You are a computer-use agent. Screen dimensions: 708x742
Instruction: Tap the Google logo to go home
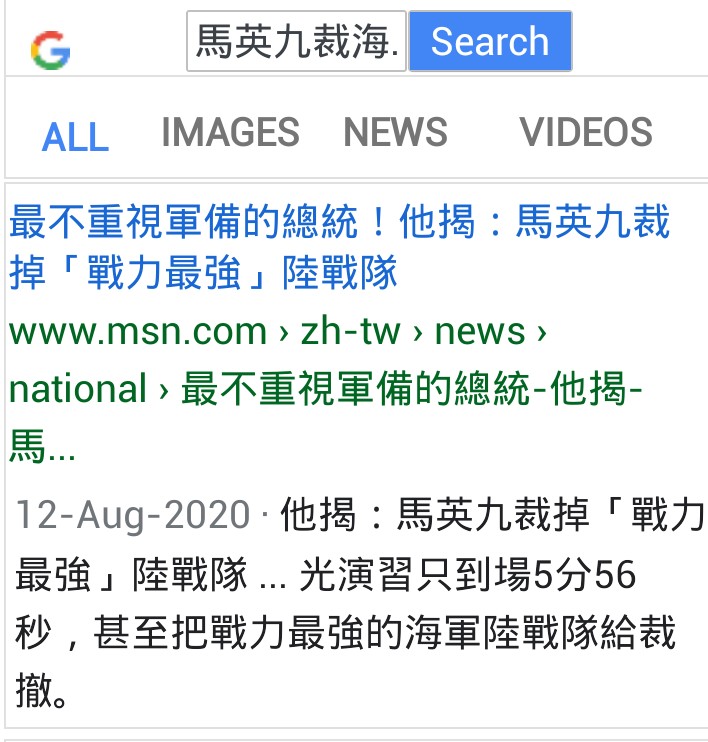tap(50, 50)
